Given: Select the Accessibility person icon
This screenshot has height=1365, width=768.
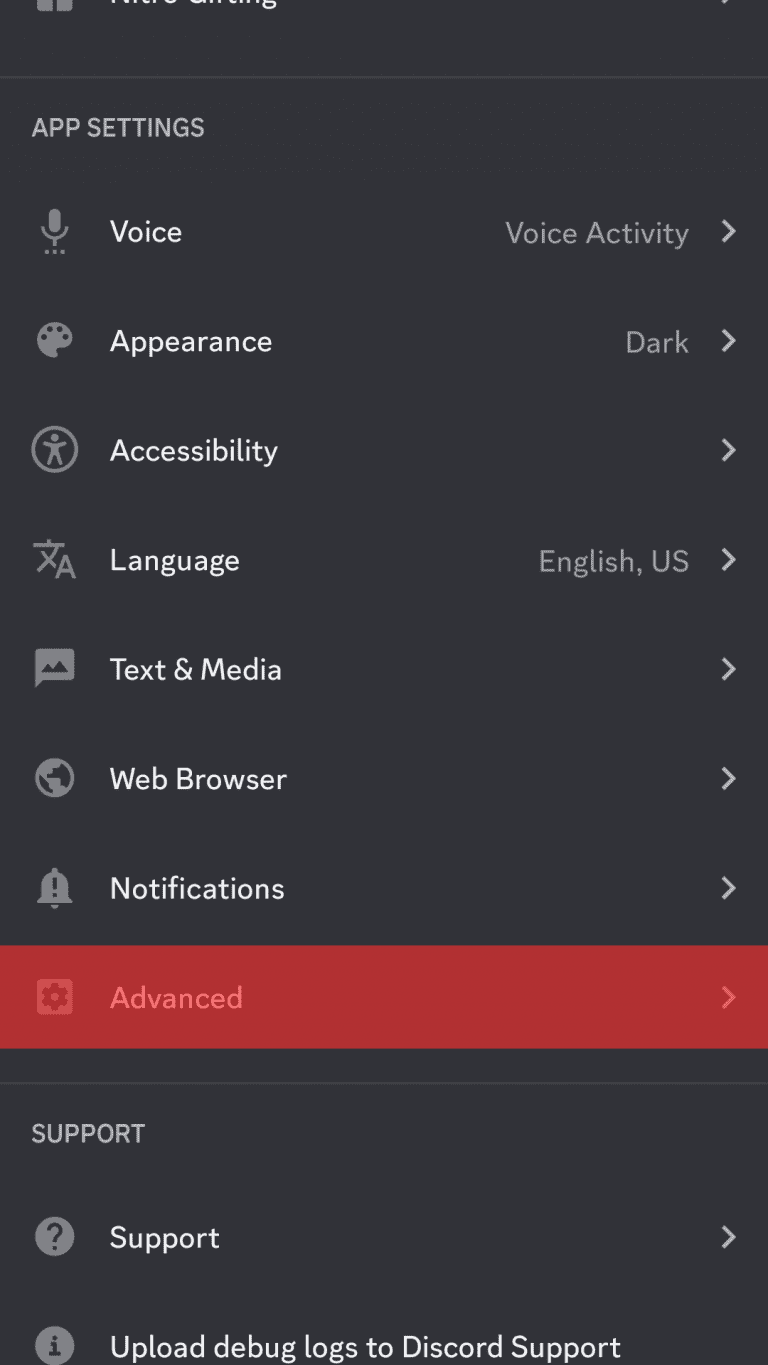Looking at the screenshot, I should click(x=54, y=450).
